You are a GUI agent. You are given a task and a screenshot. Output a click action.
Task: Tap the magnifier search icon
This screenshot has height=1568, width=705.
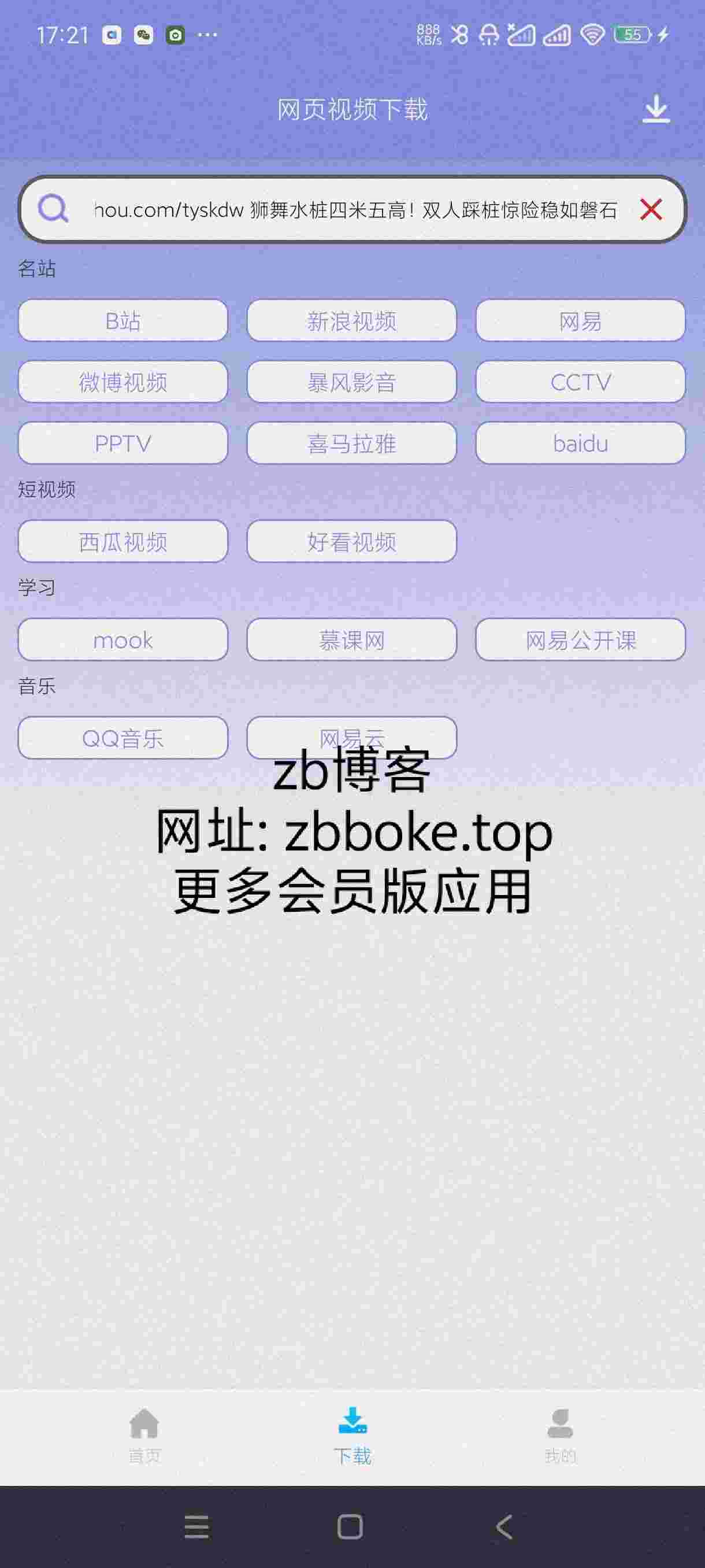(54, 209)
